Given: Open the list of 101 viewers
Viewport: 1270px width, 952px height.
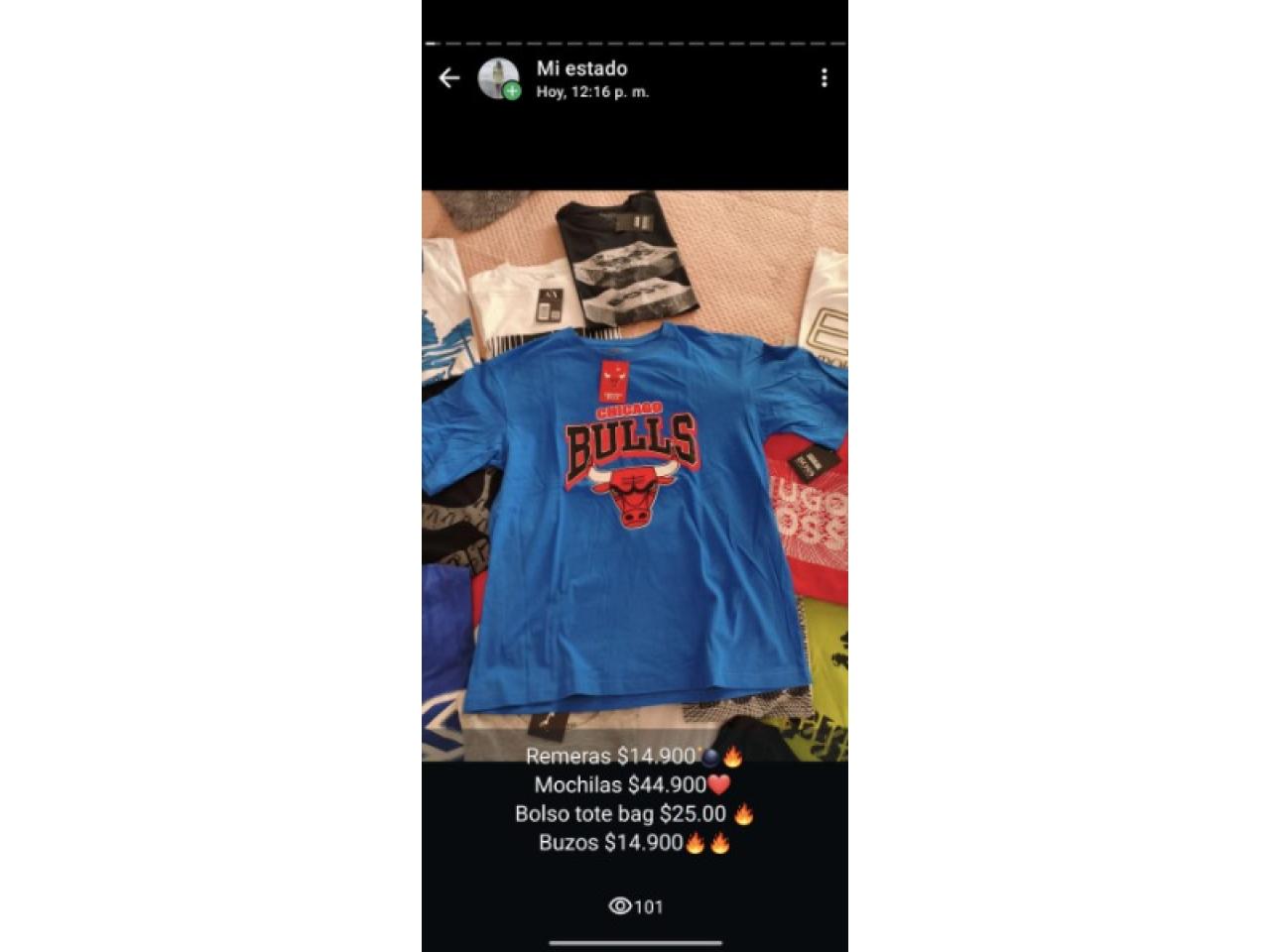Looking at the screenshot, I should [x=635, y=905].
